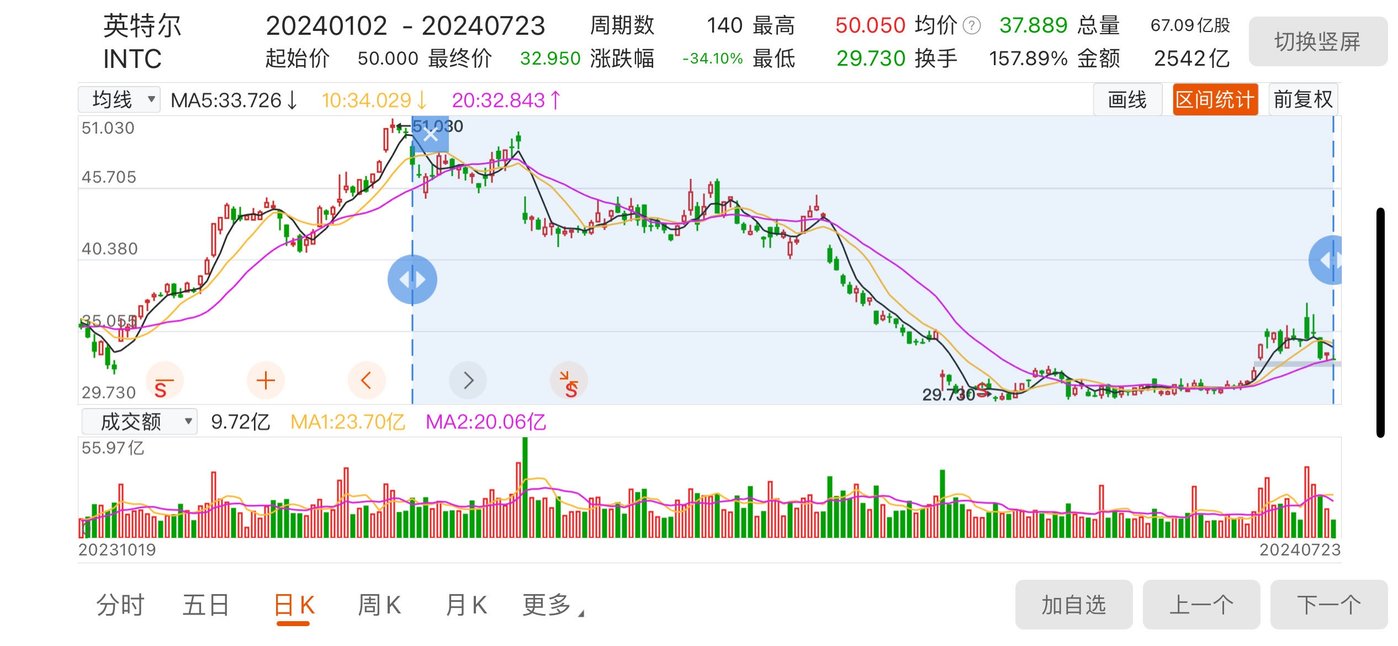The image size is (1398, 646).
Task: Go to the next stock with 下一个
Action: pos(1329,605)
